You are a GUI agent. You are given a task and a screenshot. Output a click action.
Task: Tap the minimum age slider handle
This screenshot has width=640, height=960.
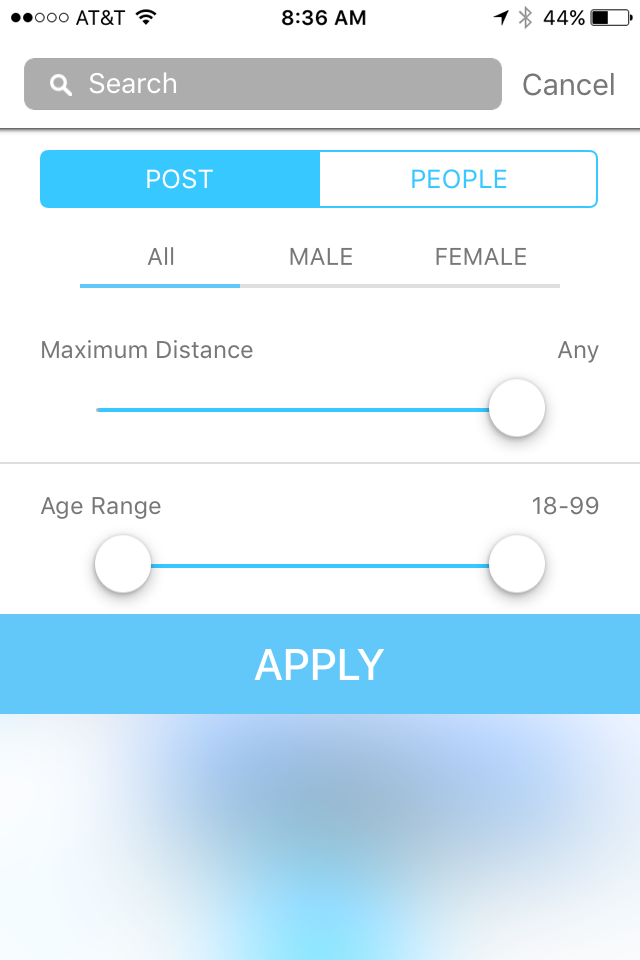pos(123,564)
